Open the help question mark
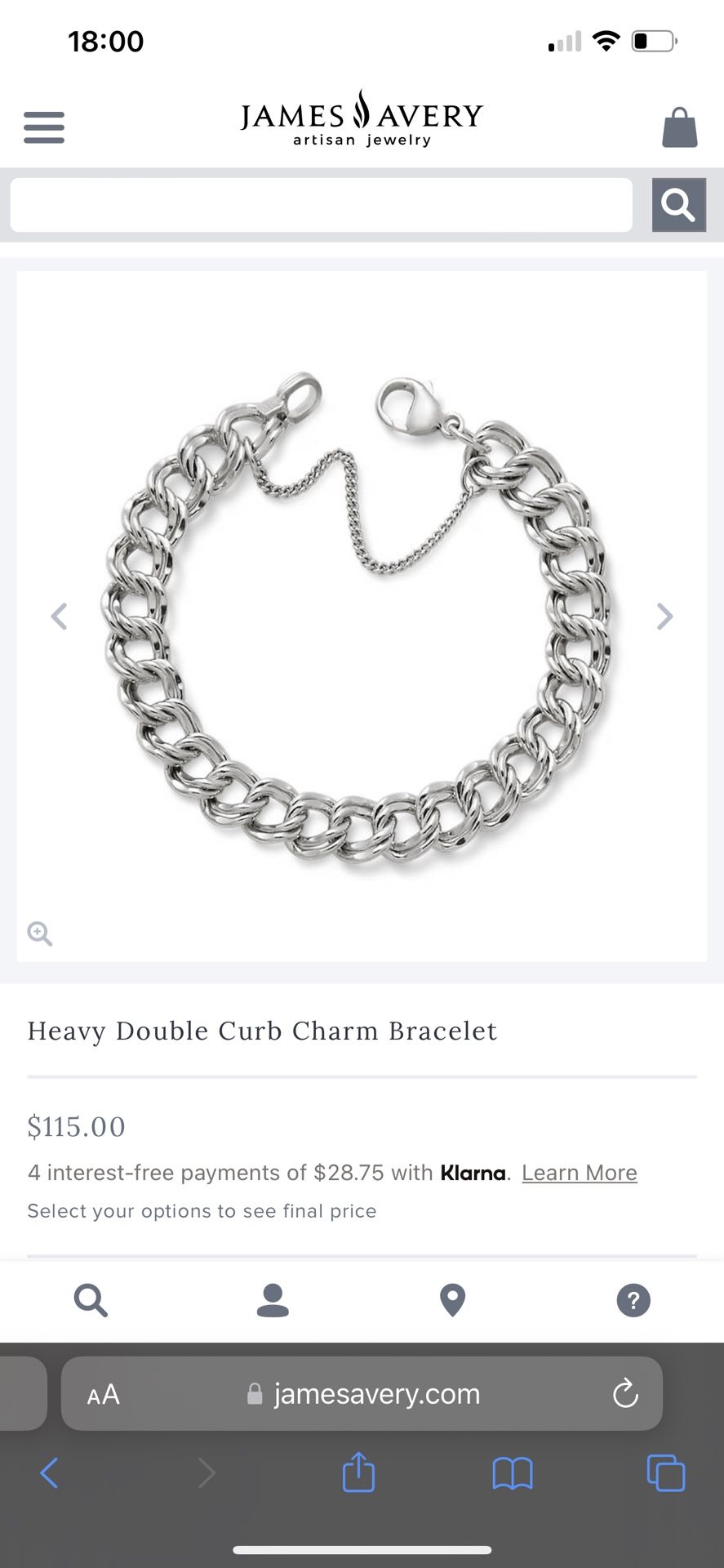The width and height of the screenshot is (724, 1568). coord(633,1300)
